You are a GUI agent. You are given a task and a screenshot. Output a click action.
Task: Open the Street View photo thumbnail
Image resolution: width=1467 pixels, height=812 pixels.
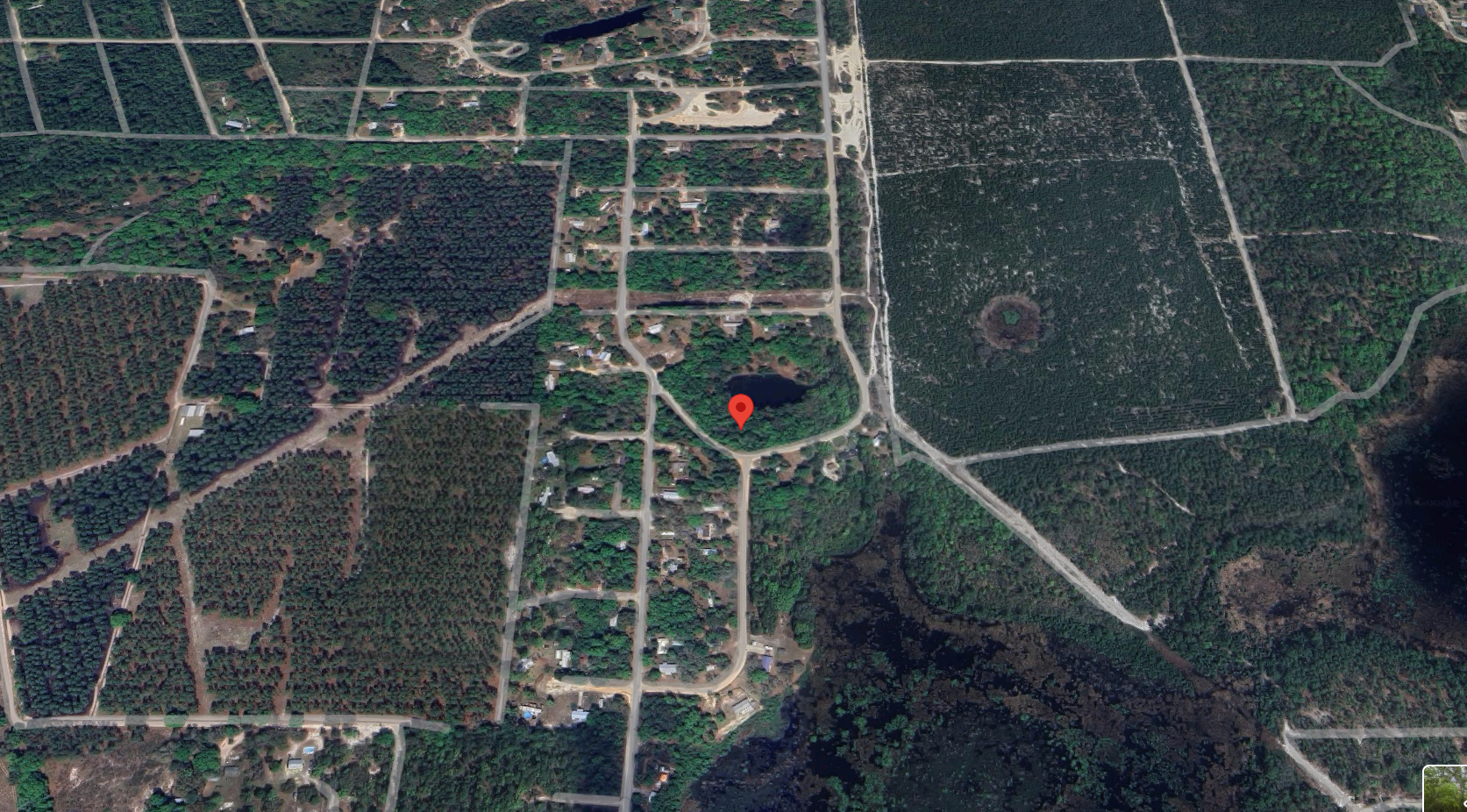tap(1445, 789)
